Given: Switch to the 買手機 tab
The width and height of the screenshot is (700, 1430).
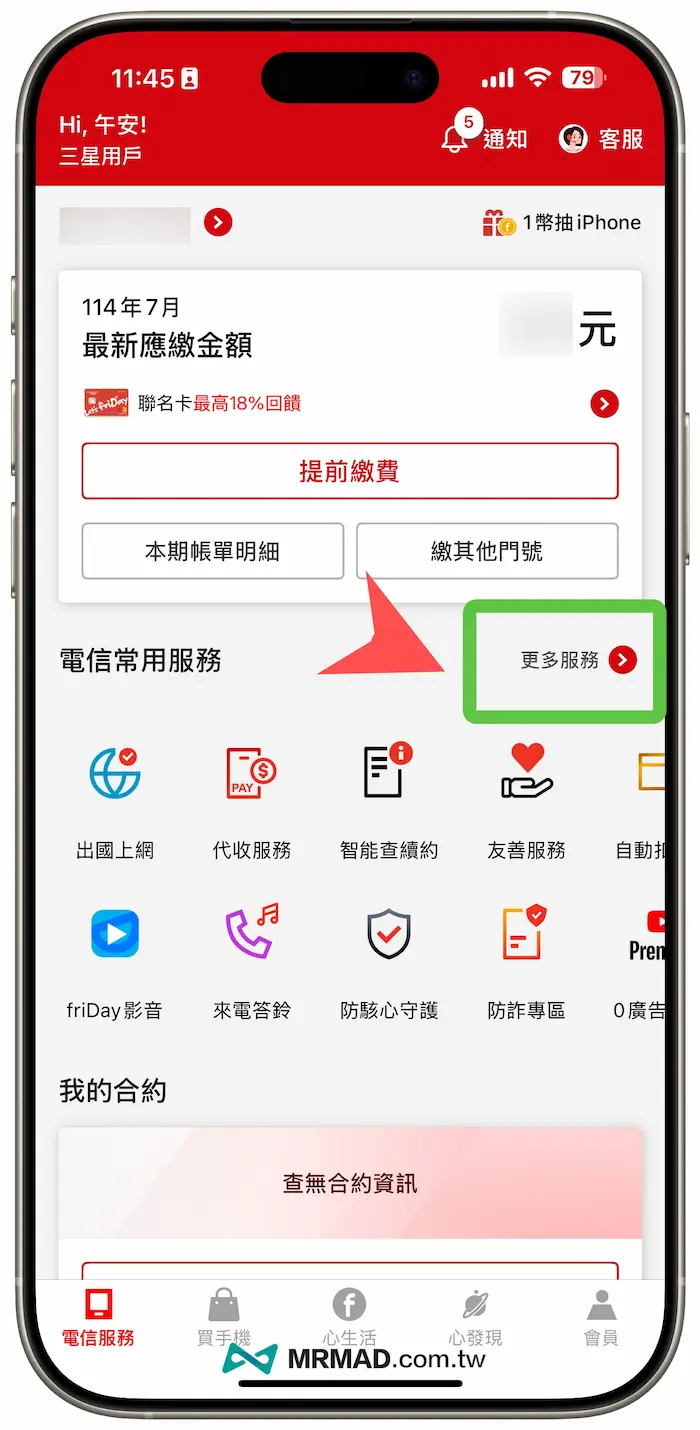Looking at the screenshot, I should (224, 1315).
